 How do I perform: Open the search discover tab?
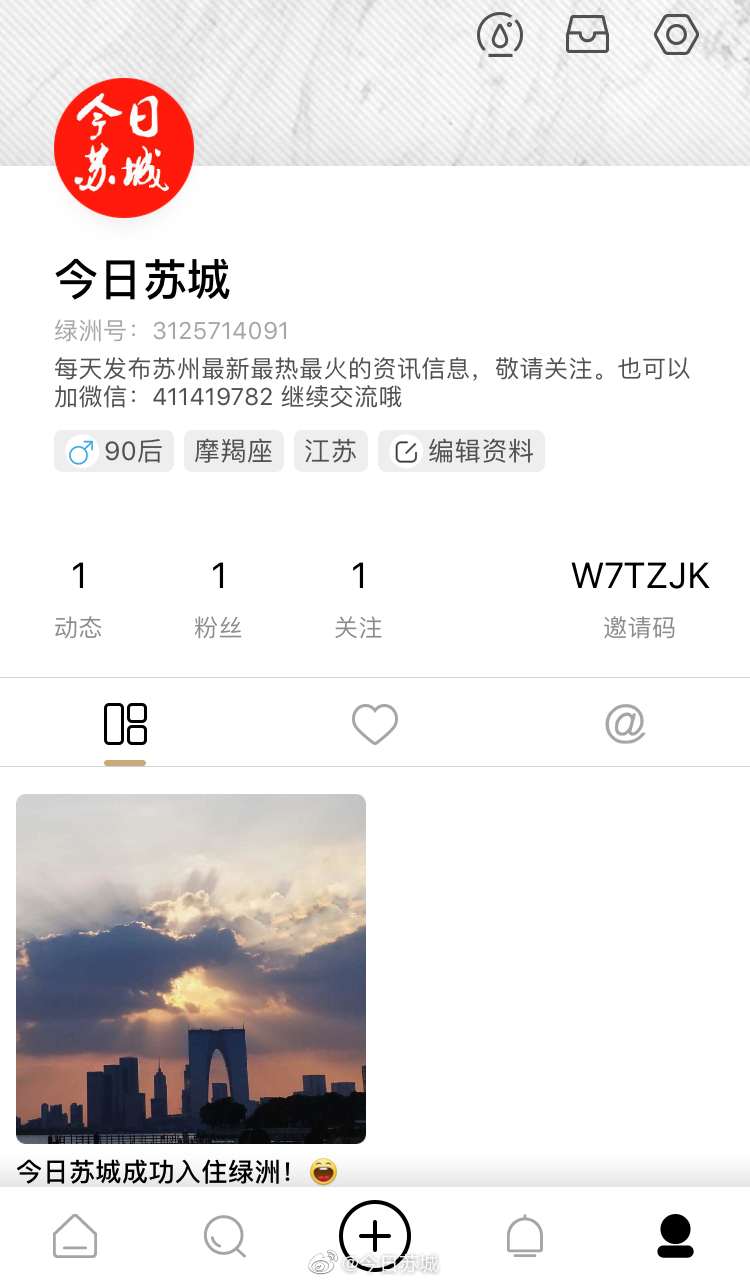coord(224,1237)
